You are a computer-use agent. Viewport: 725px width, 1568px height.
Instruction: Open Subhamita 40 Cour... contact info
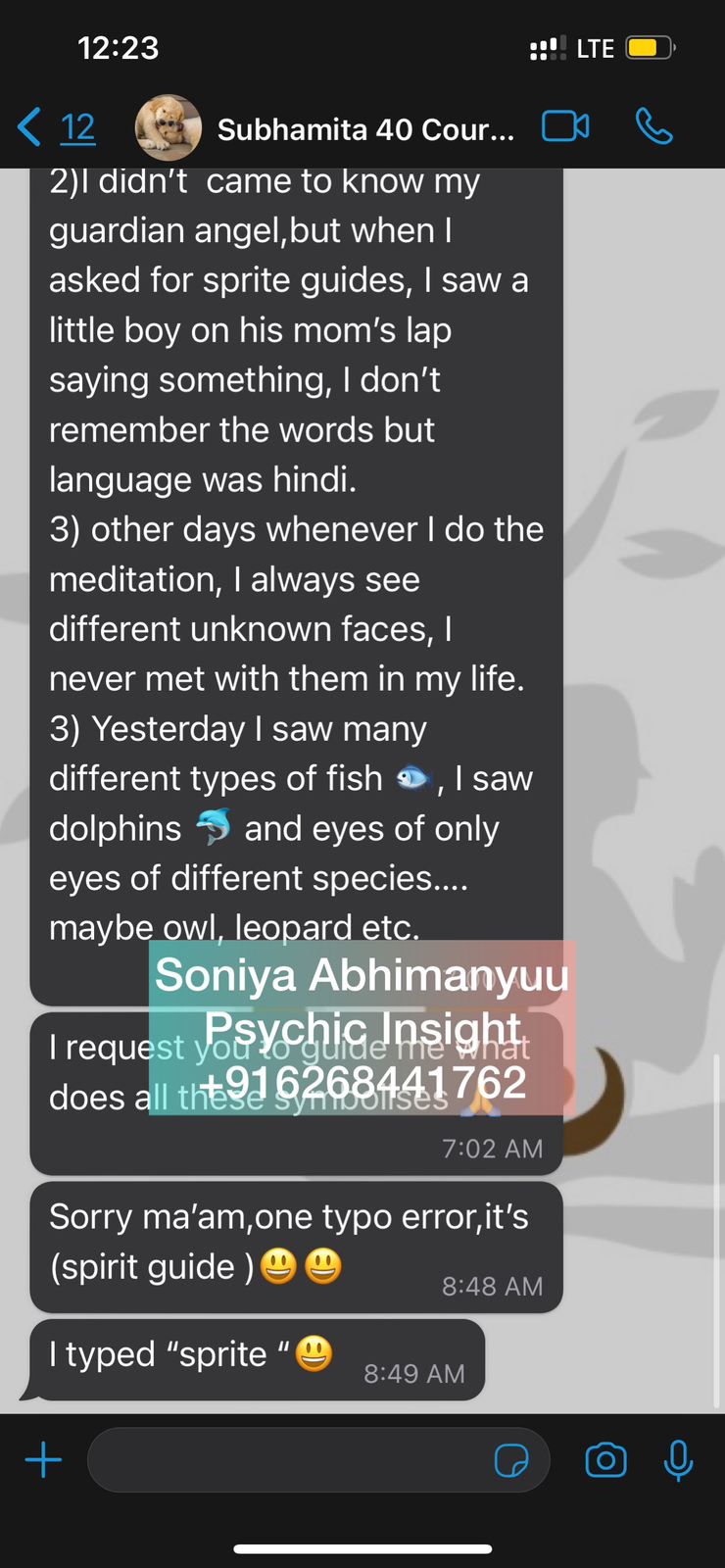pos(364,129)
